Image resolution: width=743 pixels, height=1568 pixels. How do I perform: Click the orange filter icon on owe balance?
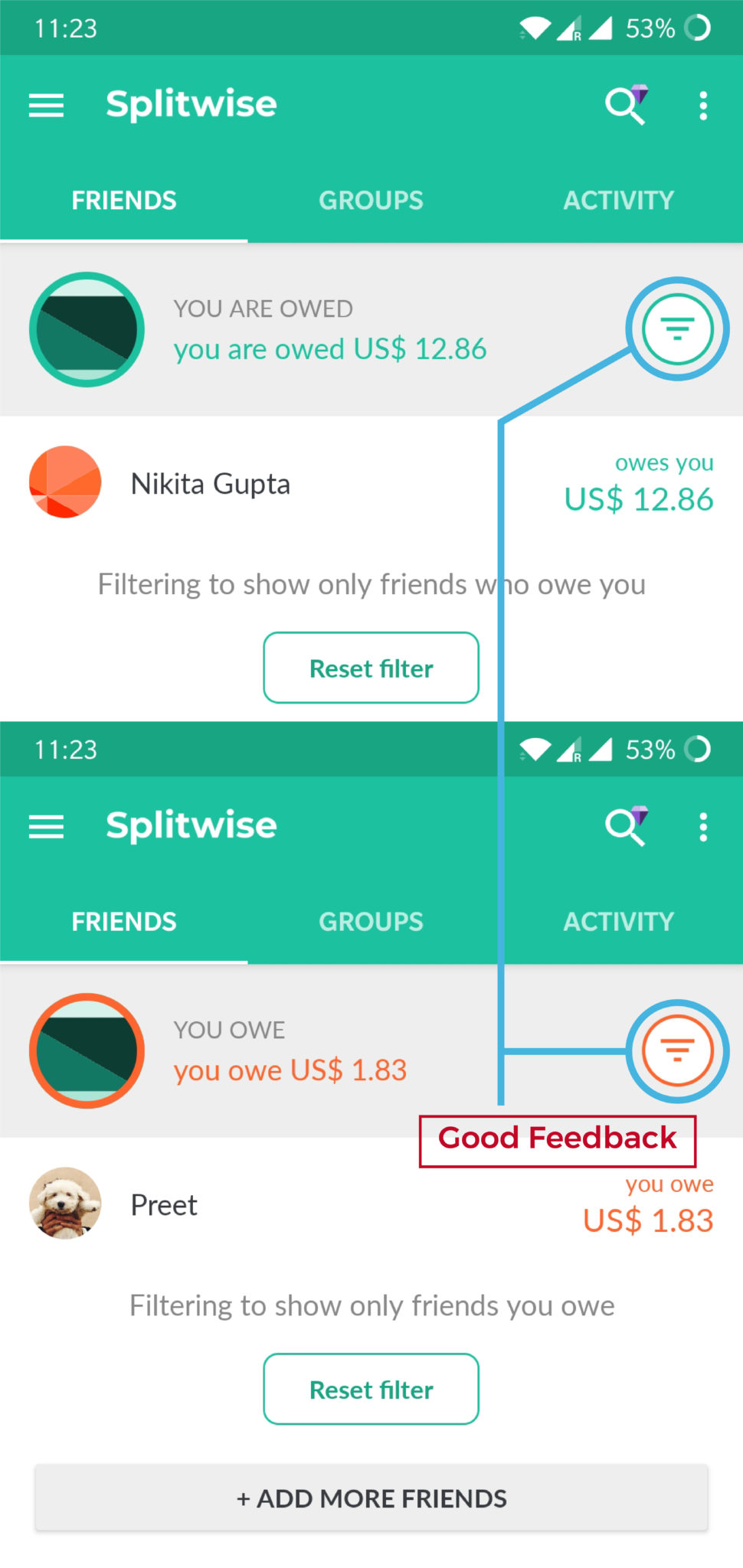click(x=677, y=1051)
